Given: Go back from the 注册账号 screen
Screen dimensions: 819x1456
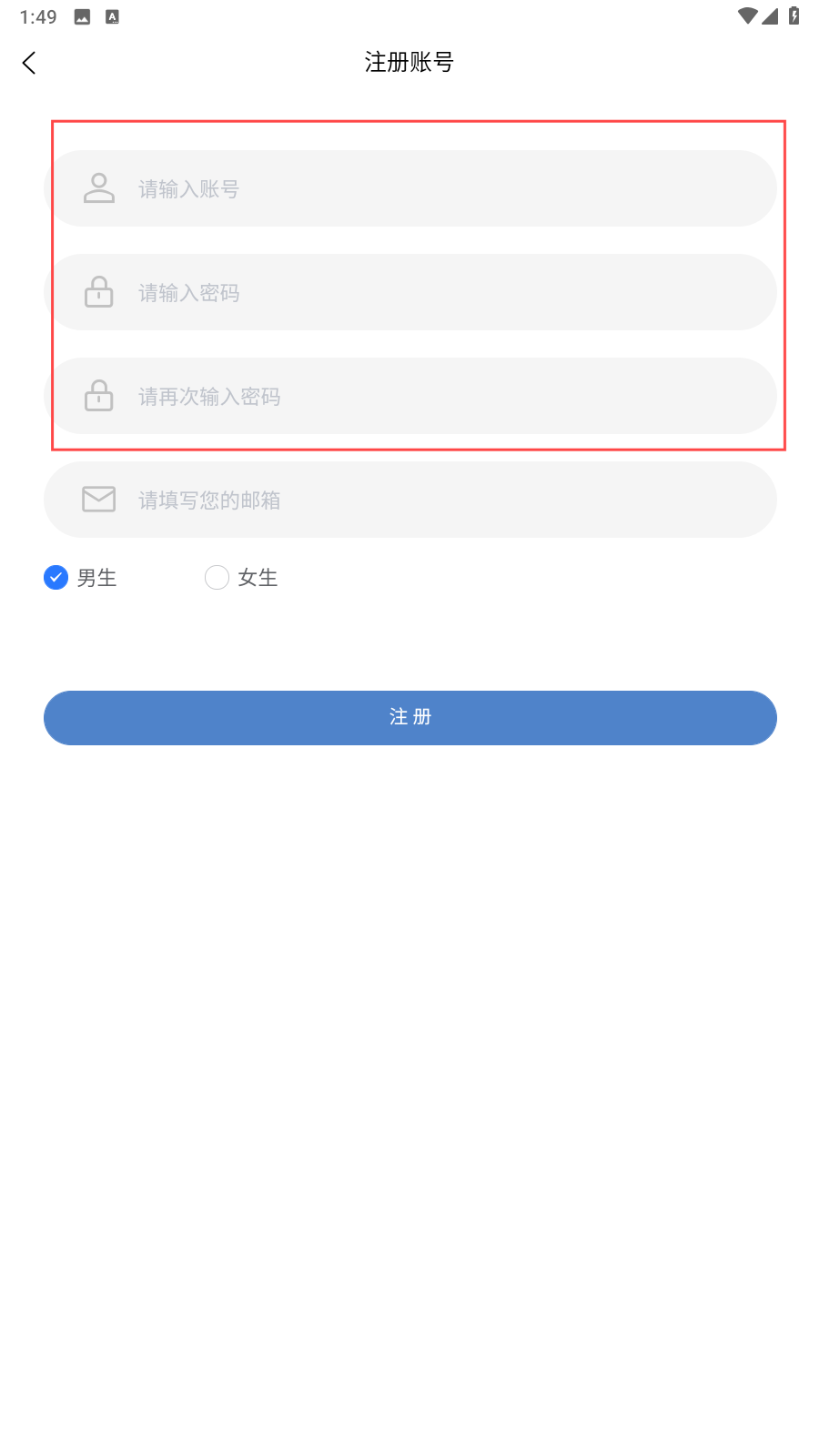Looking at the screenshot, I should point(29,63).
